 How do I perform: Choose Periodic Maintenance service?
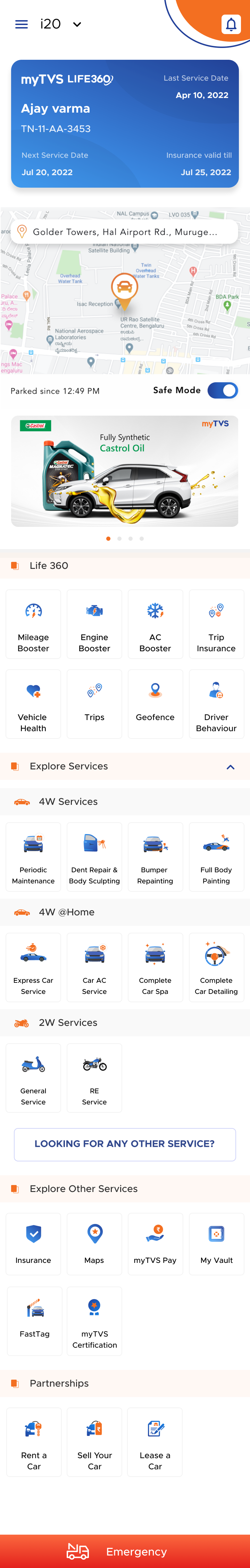point(33,856)
